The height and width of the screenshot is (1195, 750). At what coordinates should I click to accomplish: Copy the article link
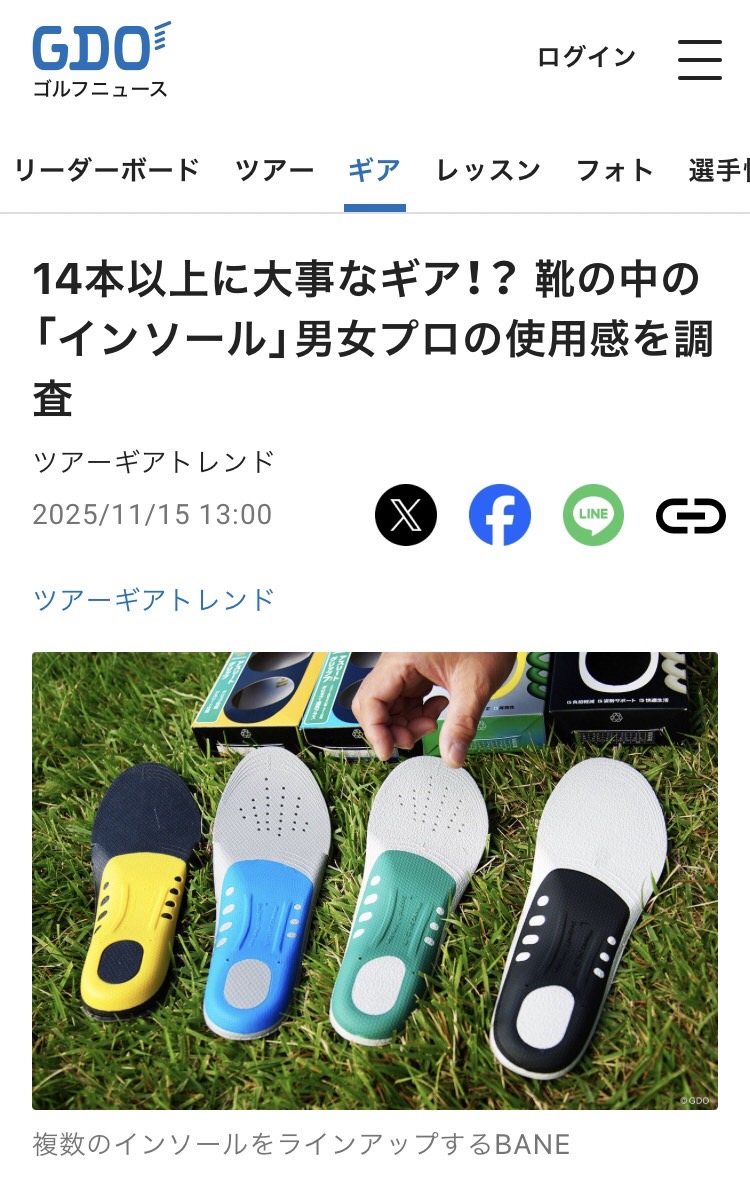[x=690, y=515]
